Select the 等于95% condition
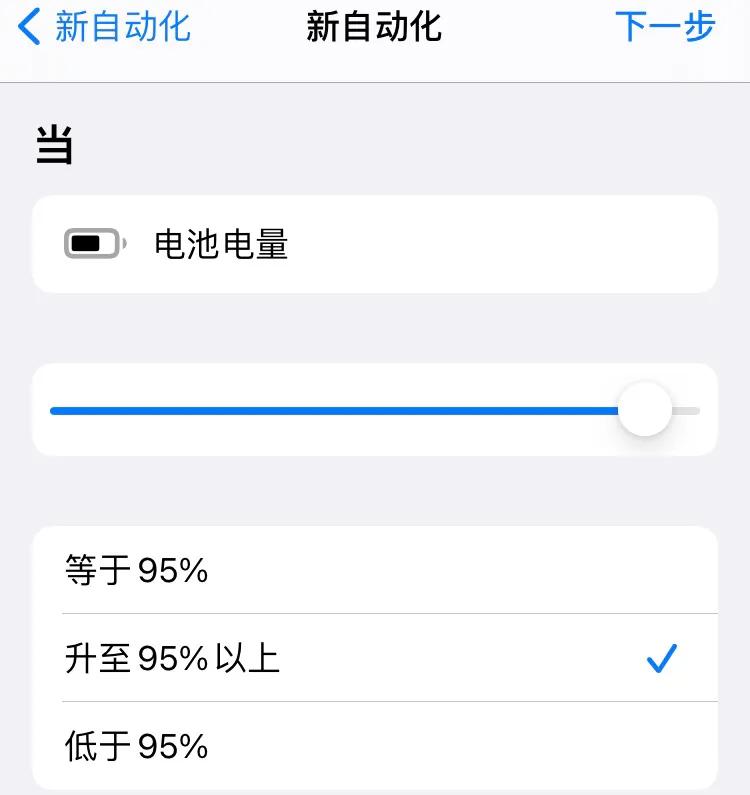The height and width of the screenshot is (795, 750). pyautogui.click(x=375, y=570)
